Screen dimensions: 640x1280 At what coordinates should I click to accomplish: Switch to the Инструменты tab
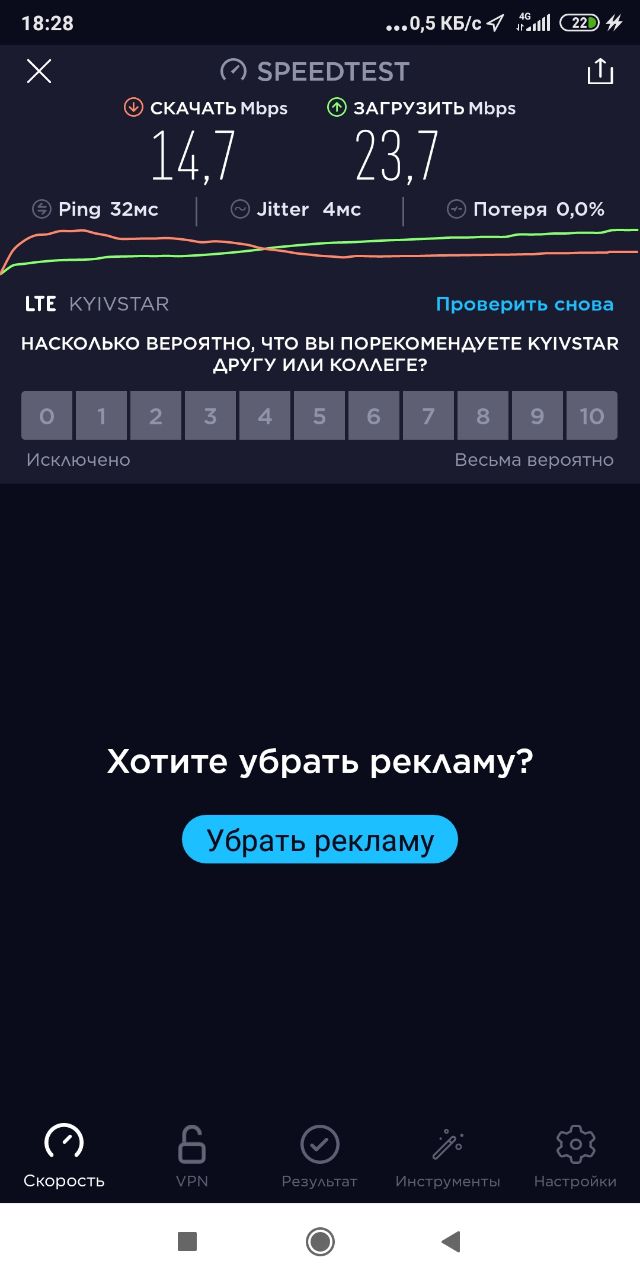tap(447, 1156)
